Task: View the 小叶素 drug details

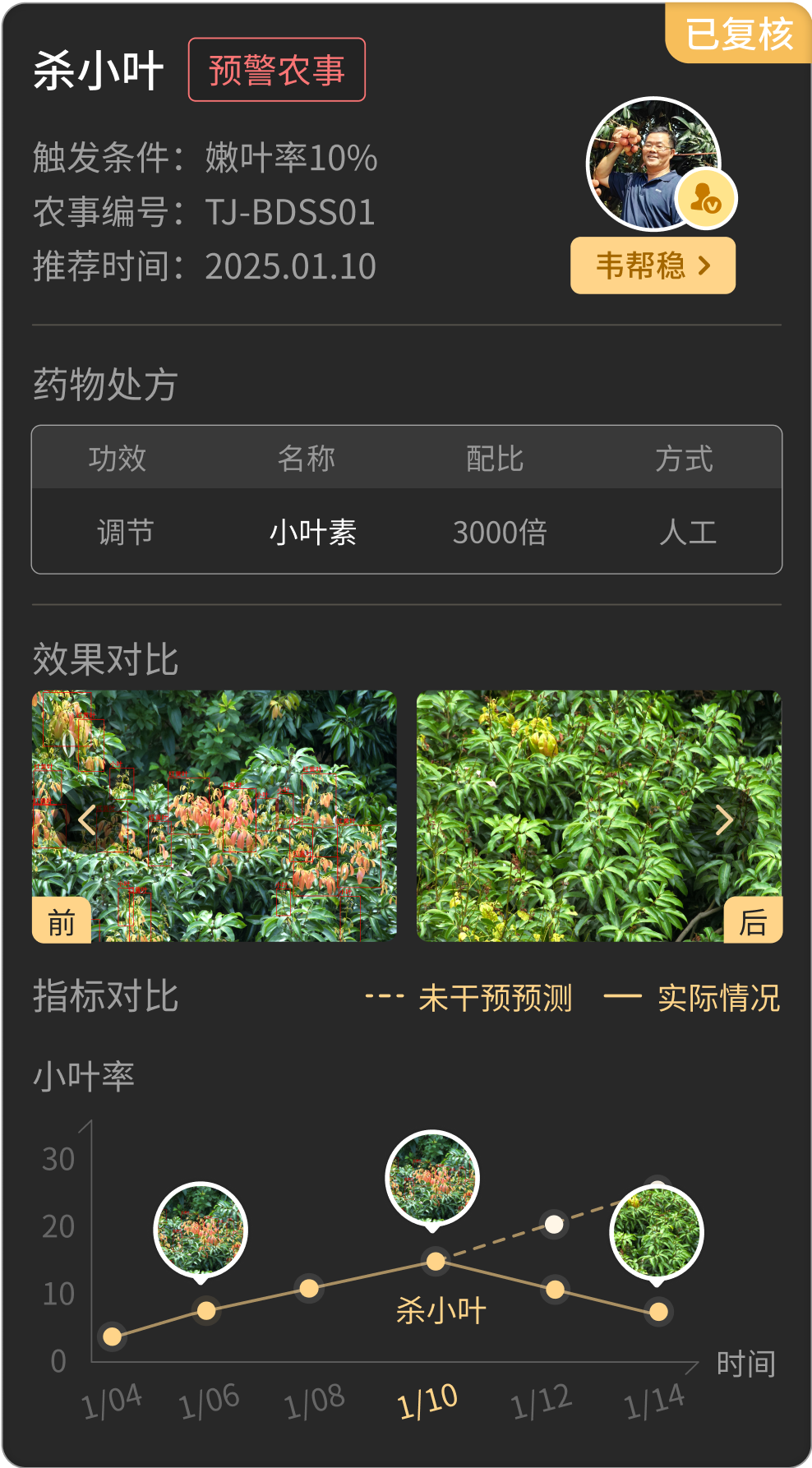Action: (313, 533)
